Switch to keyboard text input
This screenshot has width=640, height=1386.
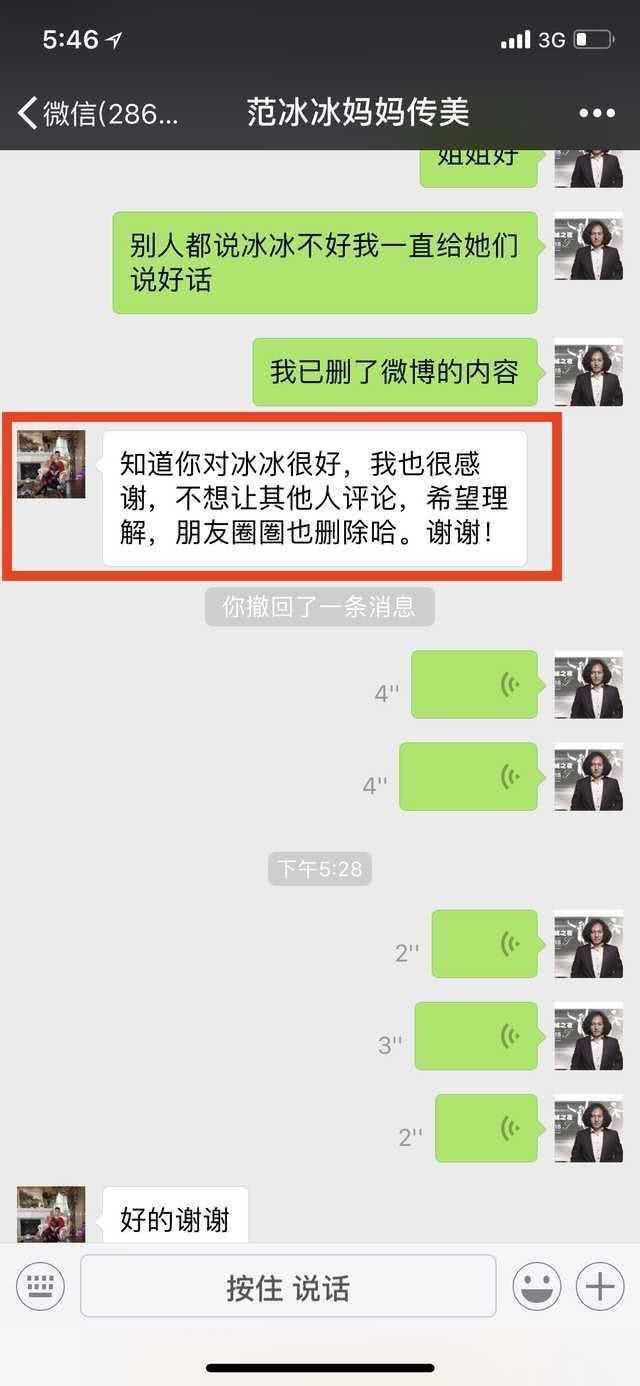click(x=40, y=1286)
